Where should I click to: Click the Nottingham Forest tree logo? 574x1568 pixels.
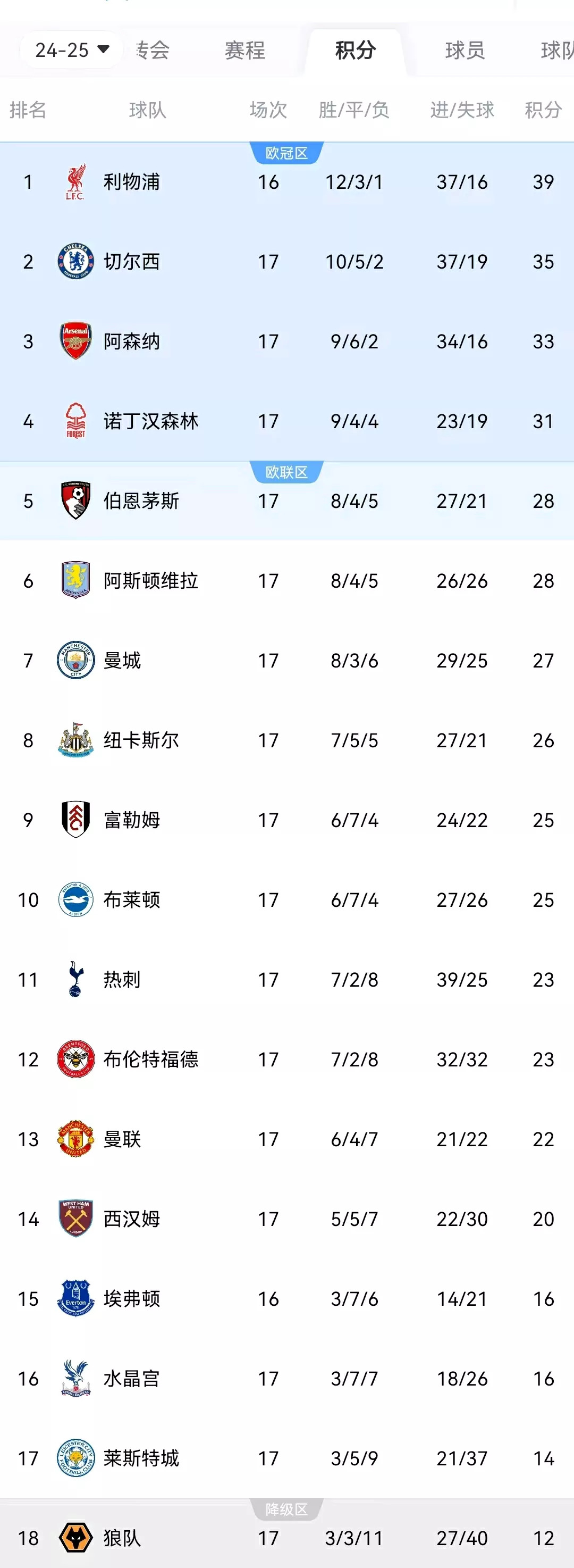tap(75, 421)
